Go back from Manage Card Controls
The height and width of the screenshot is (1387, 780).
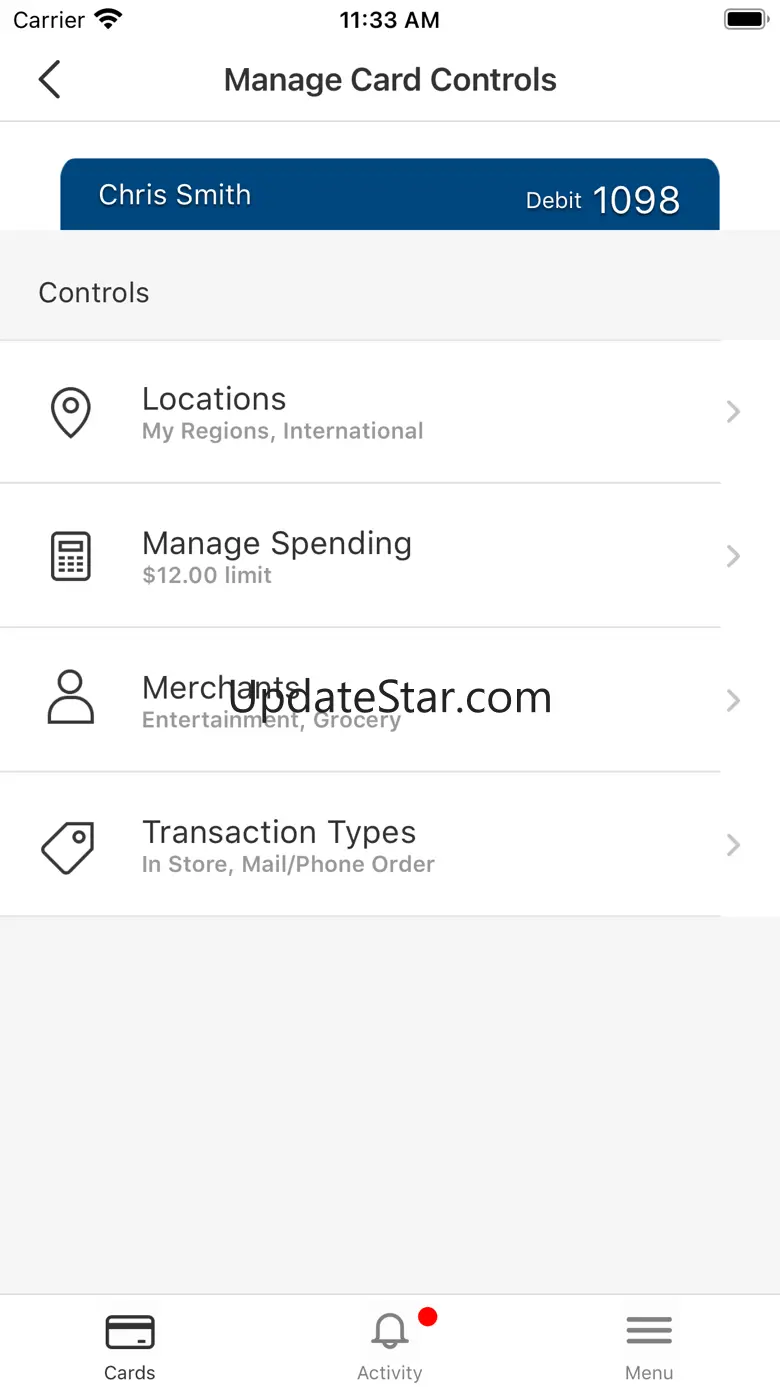tap(49, 80)
